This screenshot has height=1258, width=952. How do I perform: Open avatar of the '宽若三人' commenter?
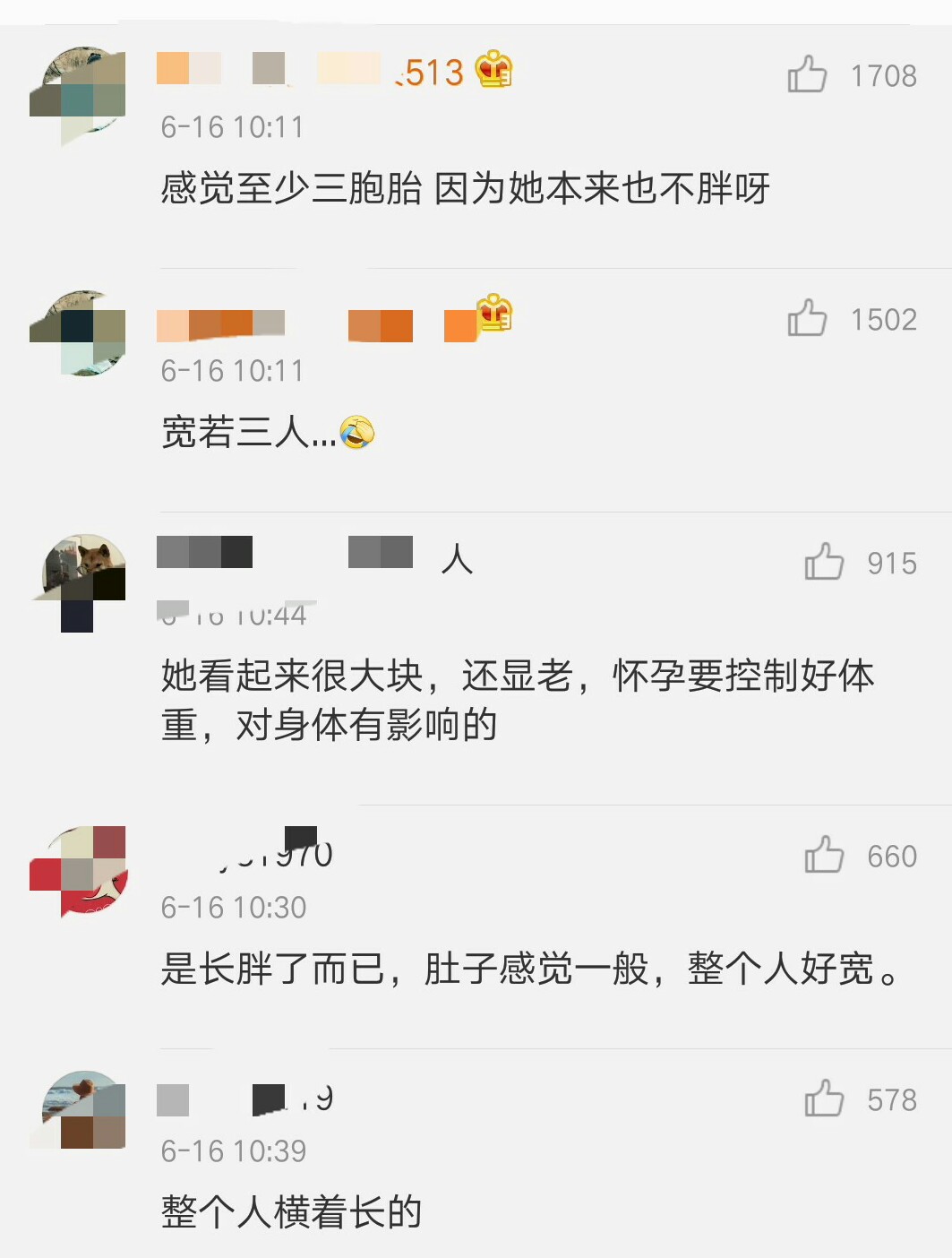click(79, 333)
